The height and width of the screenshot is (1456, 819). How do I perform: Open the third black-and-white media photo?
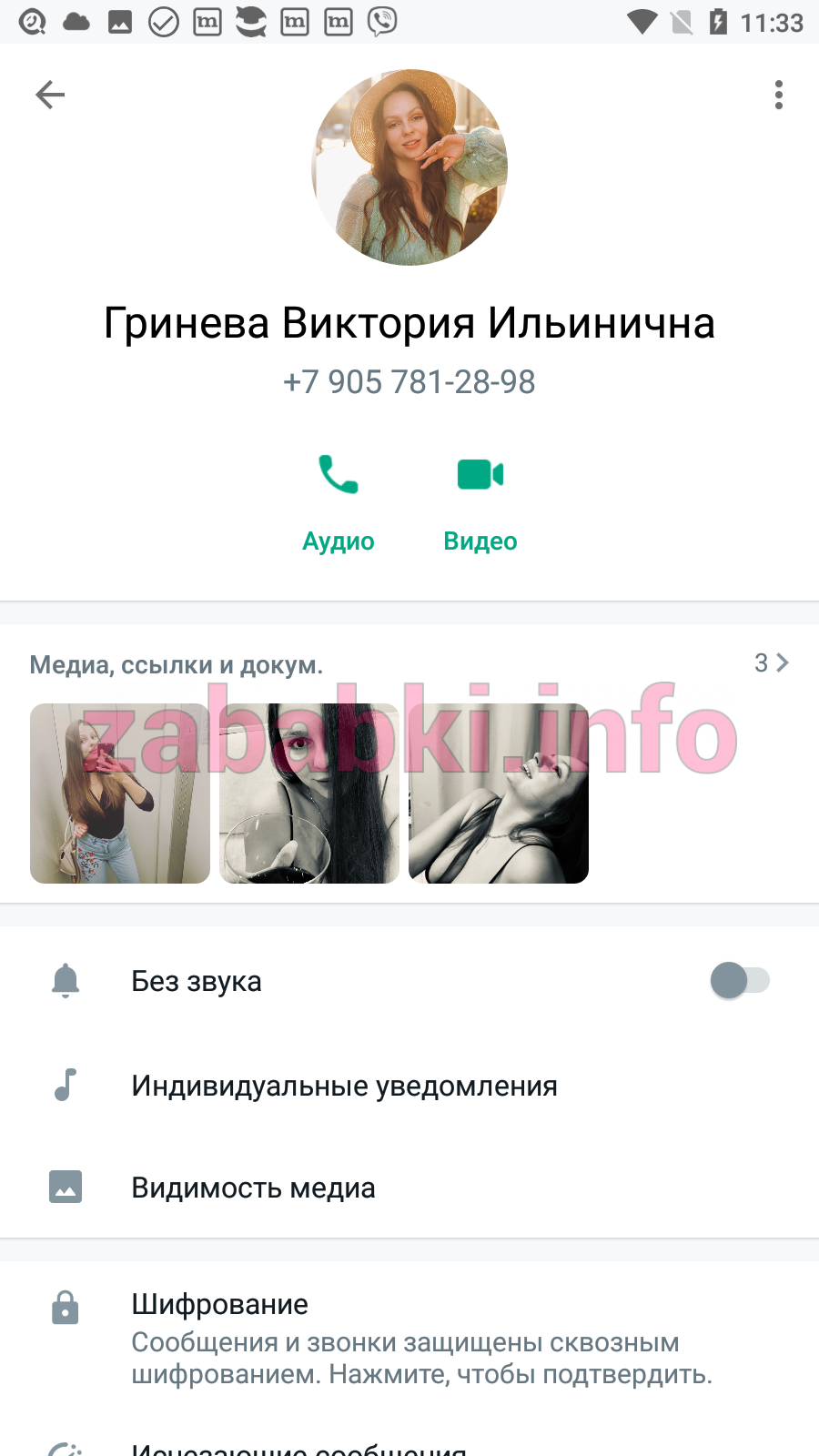click(x=499, y=794)
